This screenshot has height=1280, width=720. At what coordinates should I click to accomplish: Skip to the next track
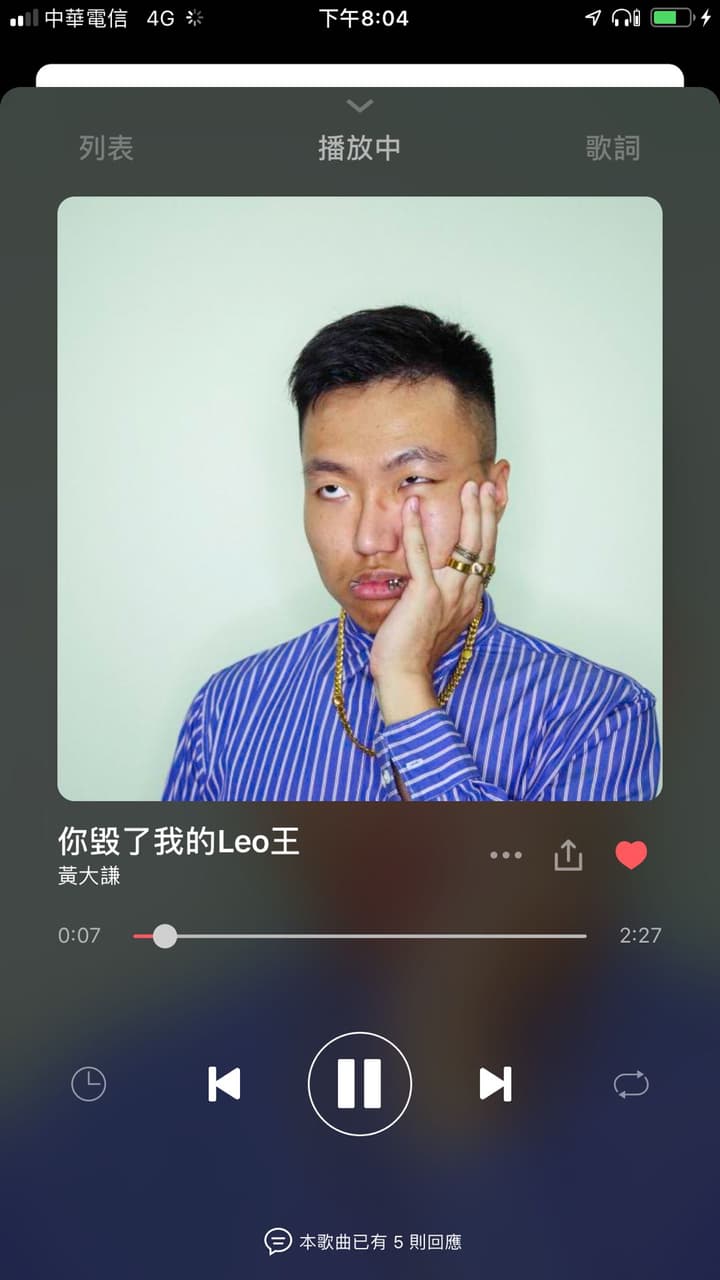(495, 1084)
